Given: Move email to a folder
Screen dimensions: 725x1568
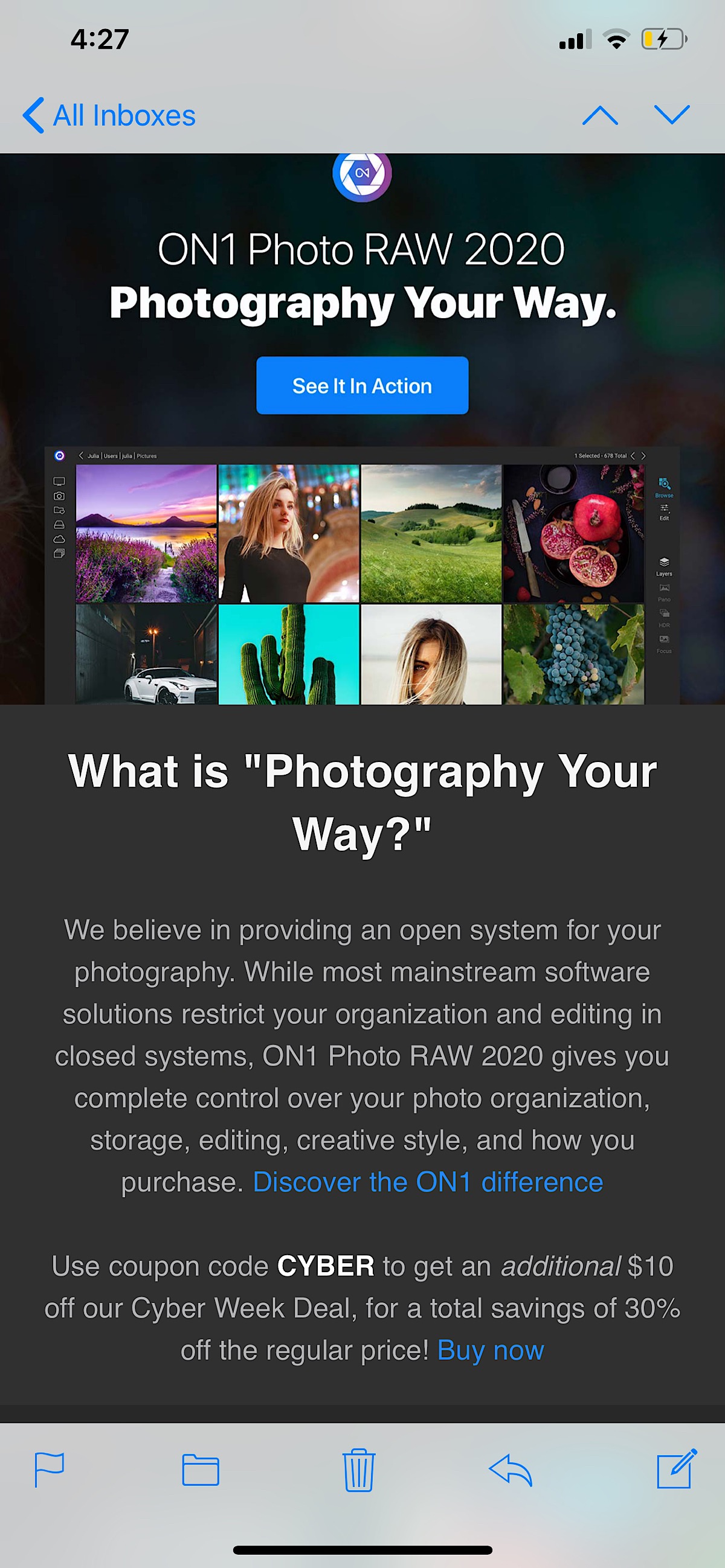Looking at the screenshot, I should click(201, 1470).
